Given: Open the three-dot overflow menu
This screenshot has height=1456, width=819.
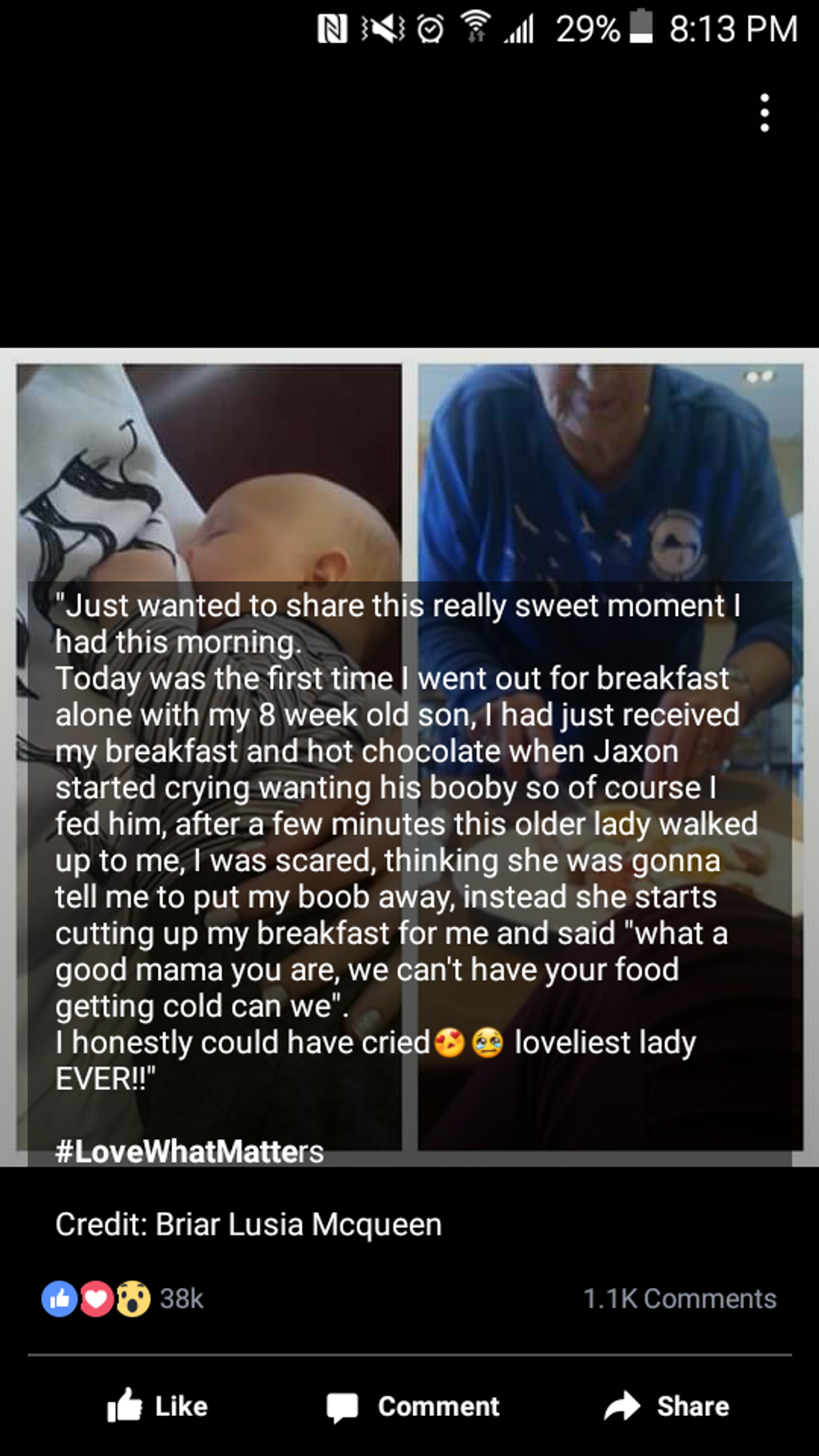Looking at the screenshot, I should pyautogui.click(x=764, y=114).
